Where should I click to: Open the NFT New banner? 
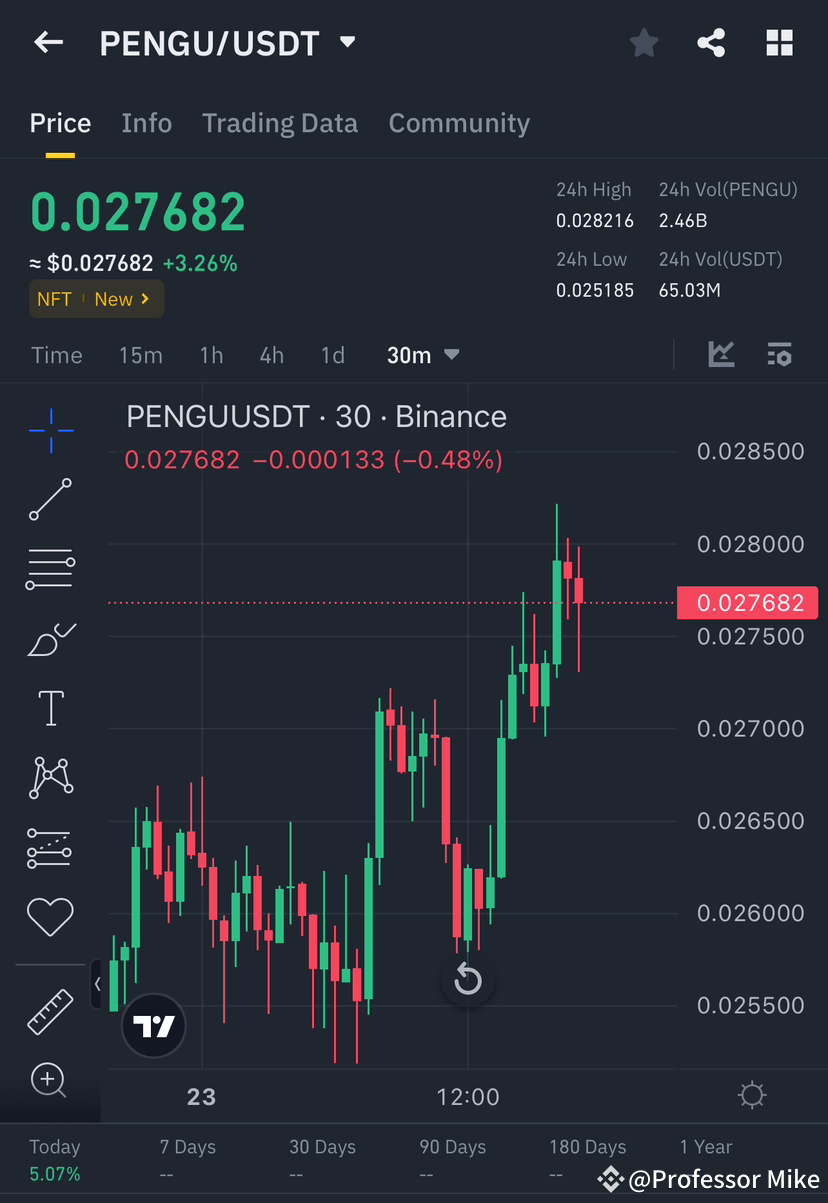[x=96, y=298]
